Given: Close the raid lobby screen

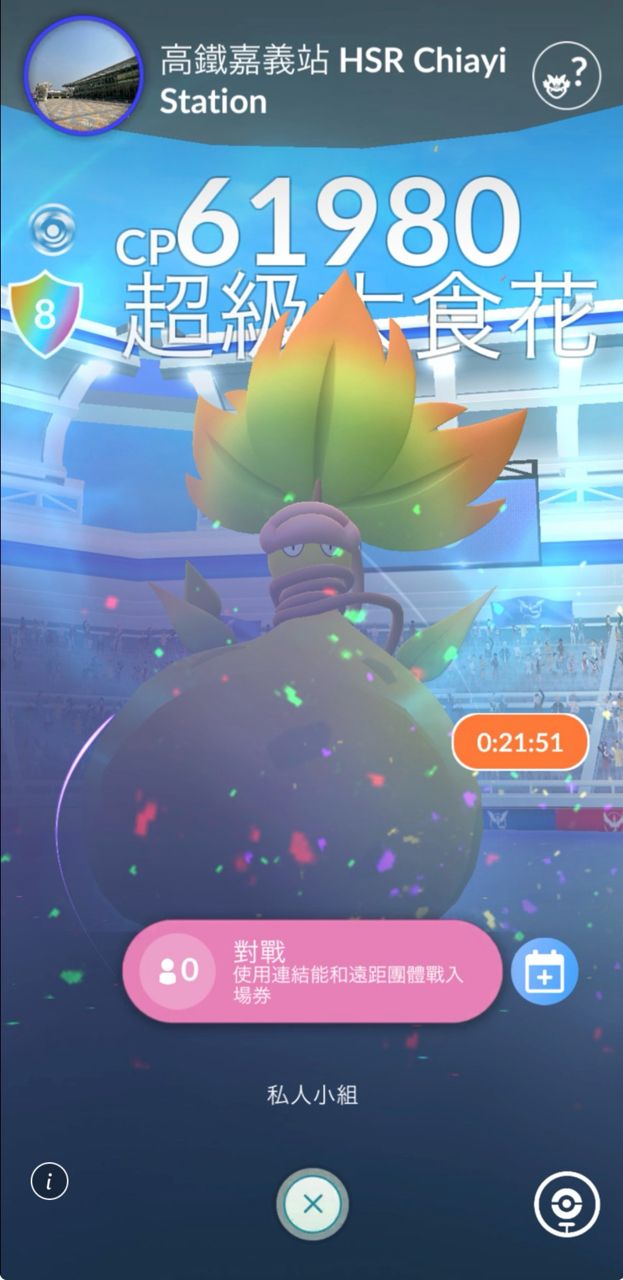Looking at the screenshot, I should 312,1205.
